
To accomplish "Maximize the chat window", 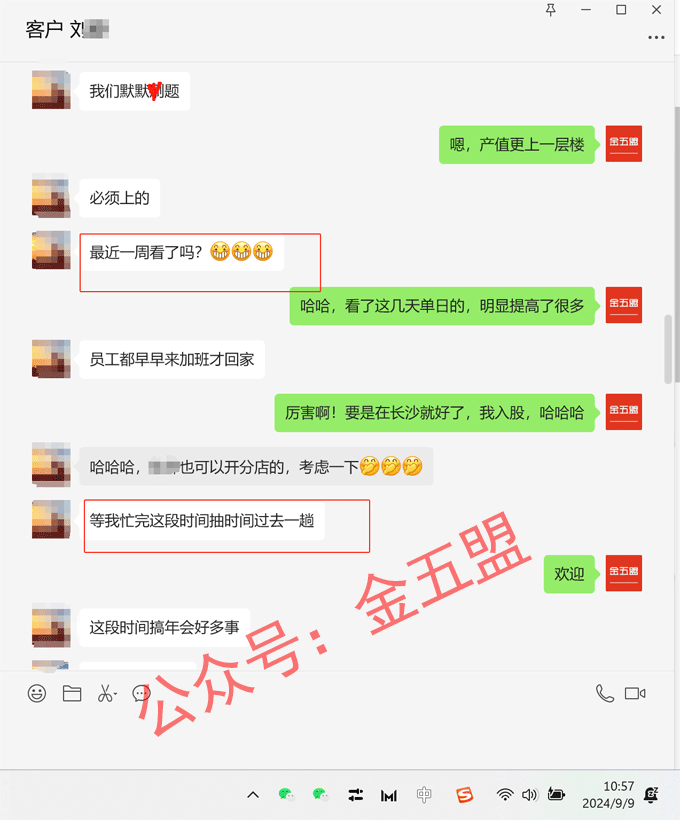I will click(621, 10).
